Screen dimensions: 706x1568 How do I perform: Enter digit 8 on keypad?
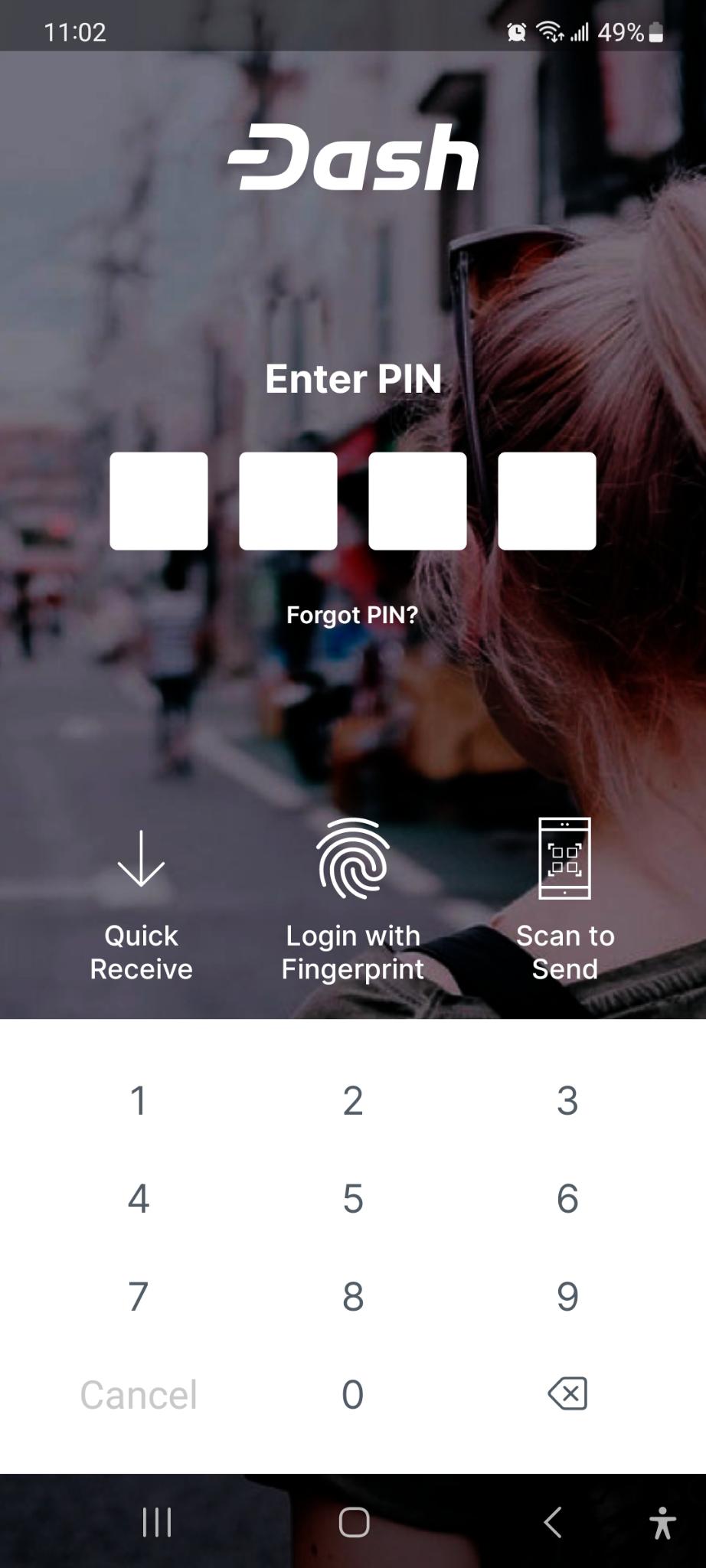tap(352, 1297)
